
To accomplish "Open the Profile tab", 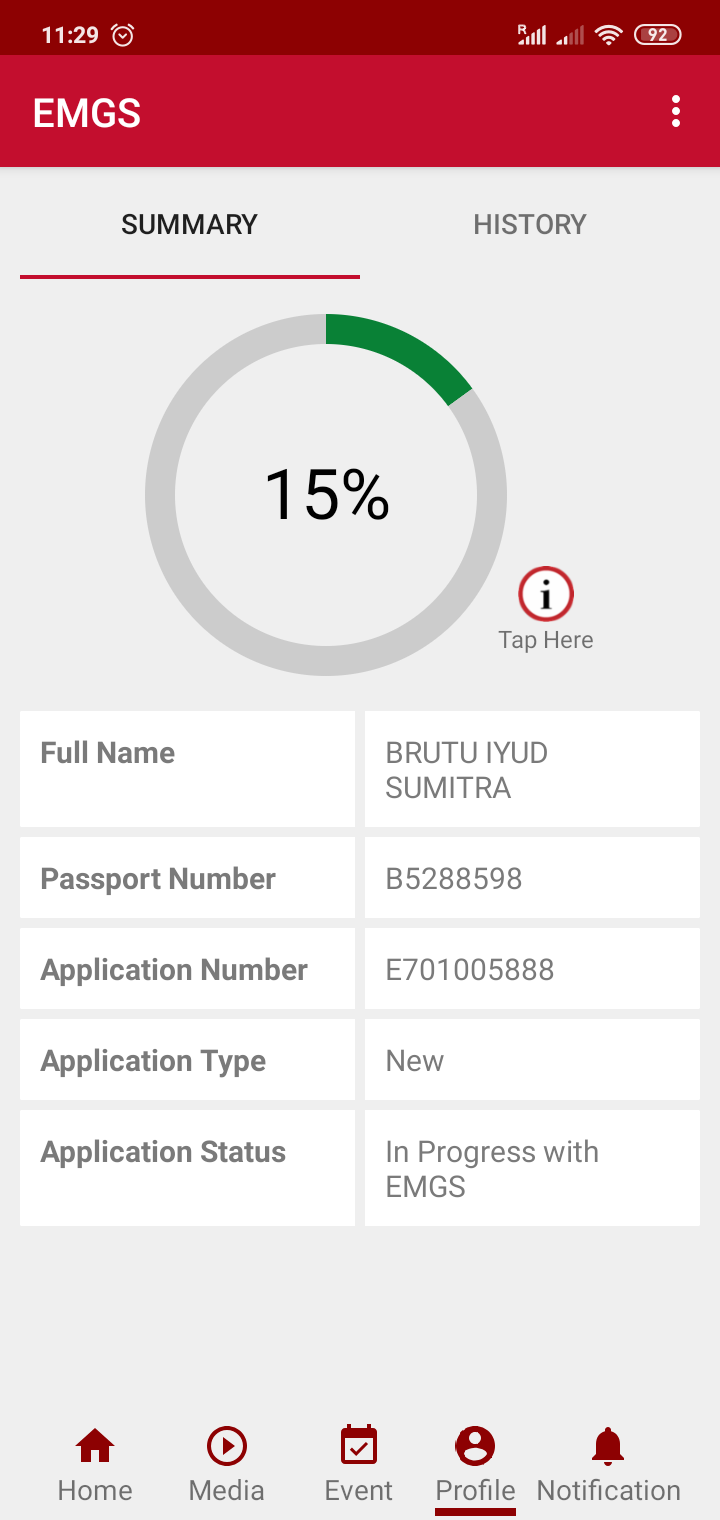I will pyautogui.click(x=475, y=1465).
